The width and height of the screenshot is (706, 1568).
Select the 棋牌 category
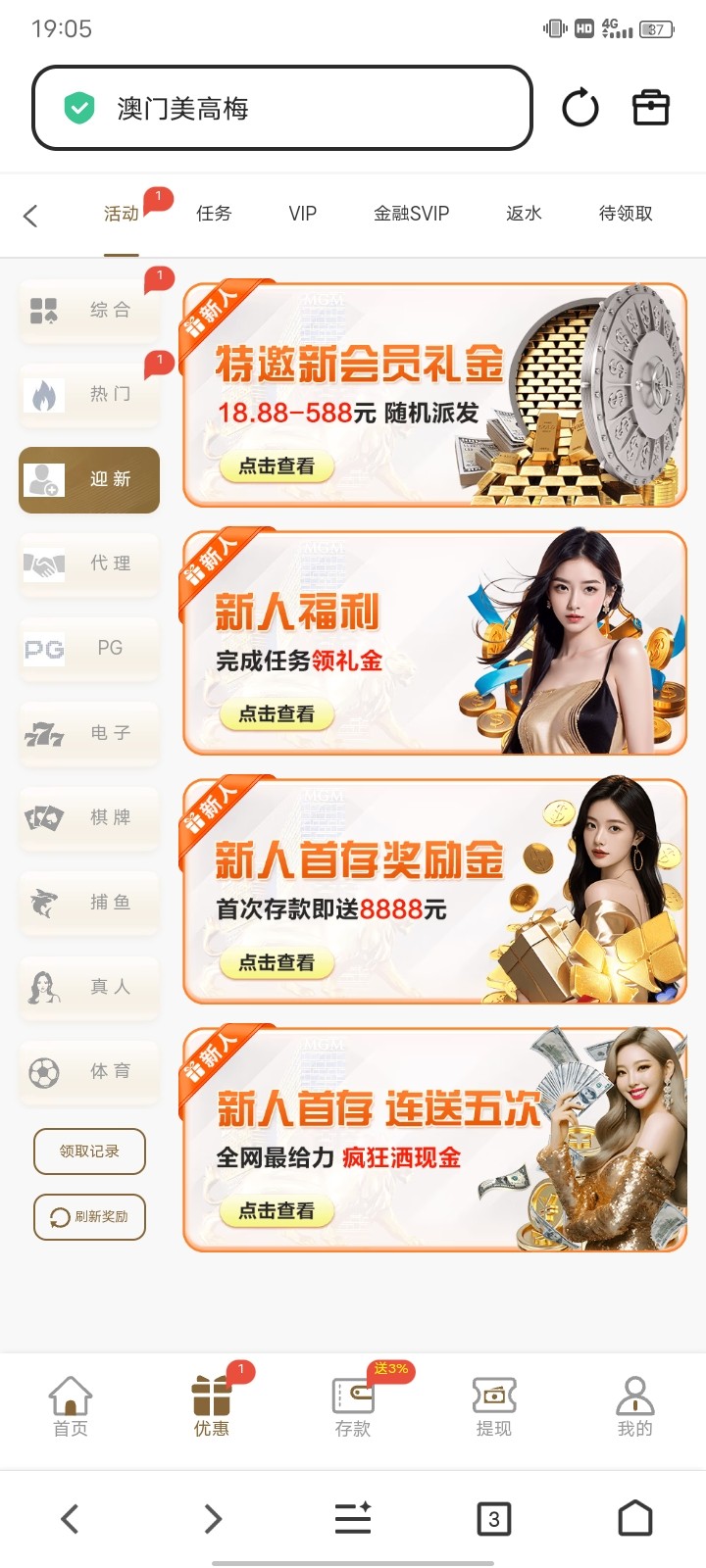(x=89, y=817)
